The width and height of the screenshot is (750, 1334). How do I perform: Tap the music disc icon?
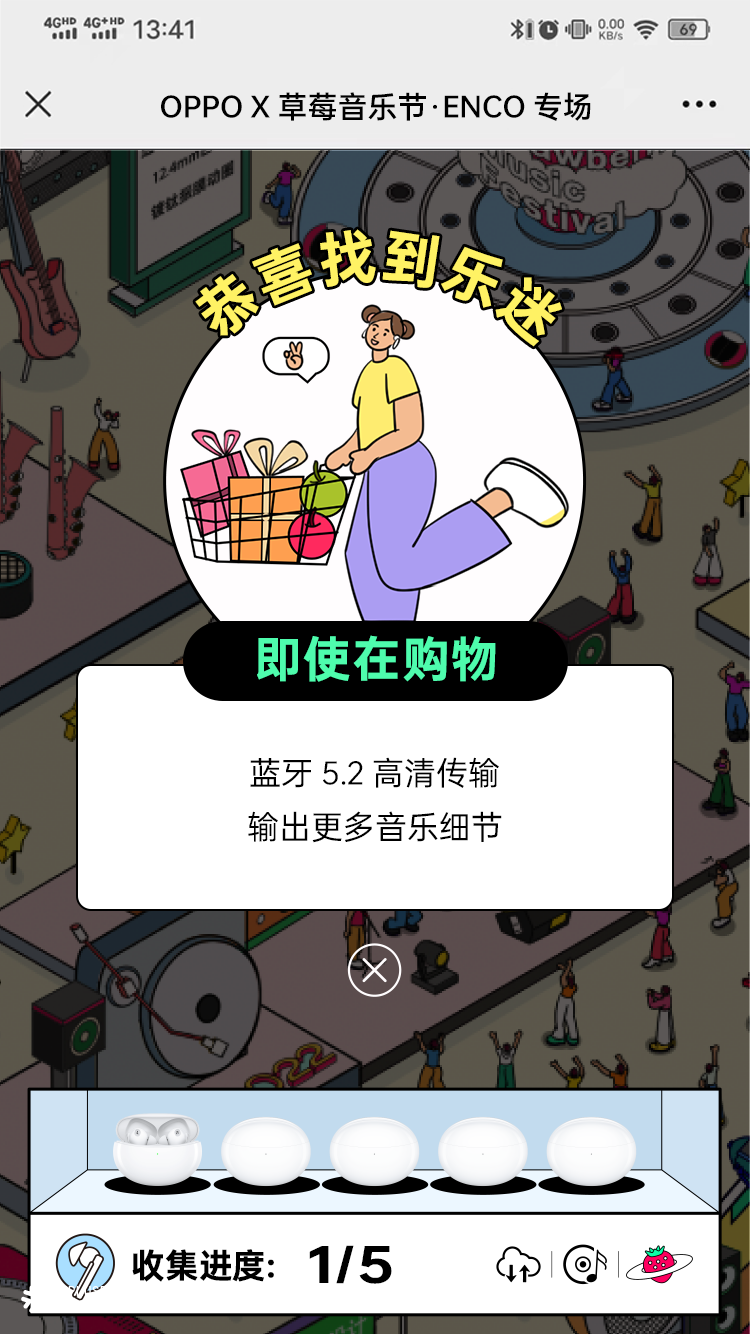click(x=585, y=1265)
